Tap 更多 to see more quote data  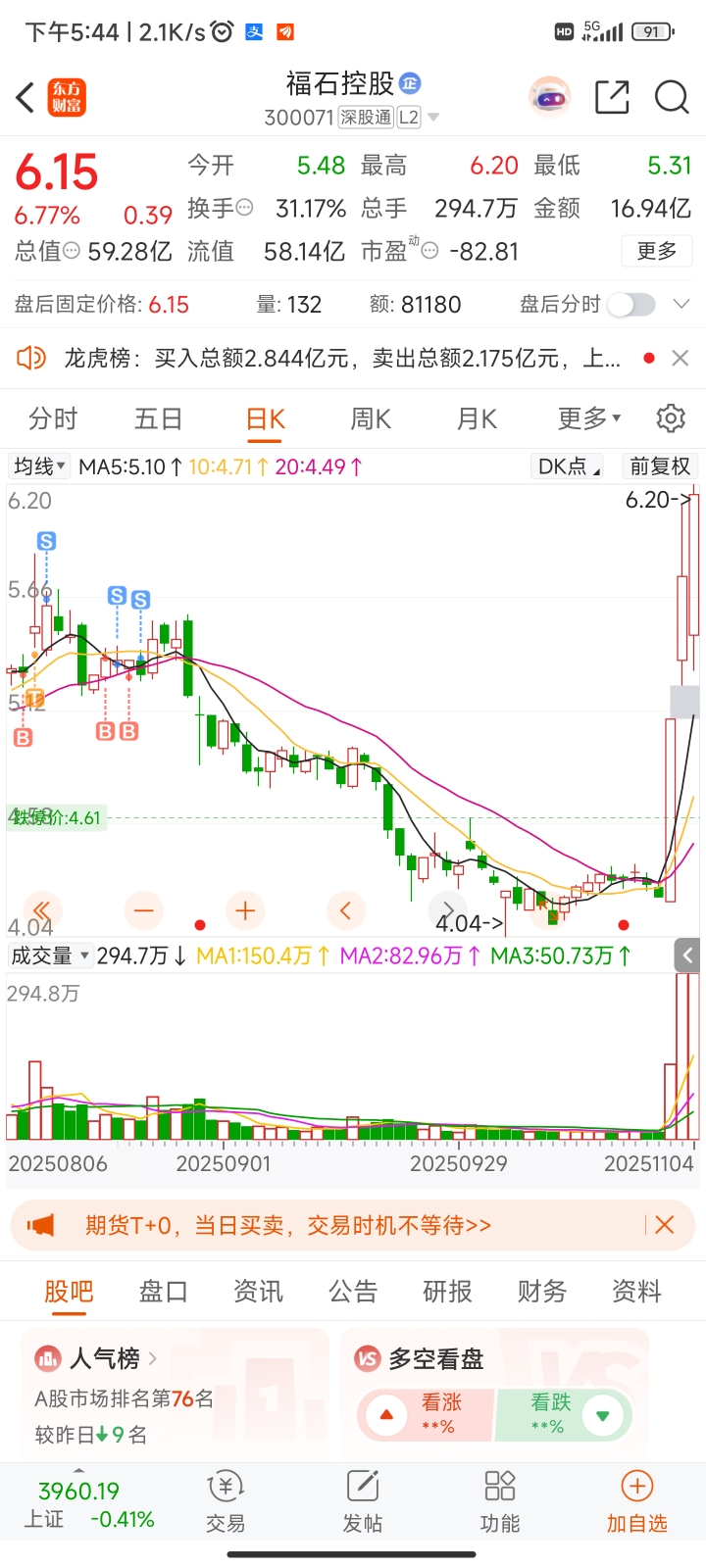coord(657,251)
